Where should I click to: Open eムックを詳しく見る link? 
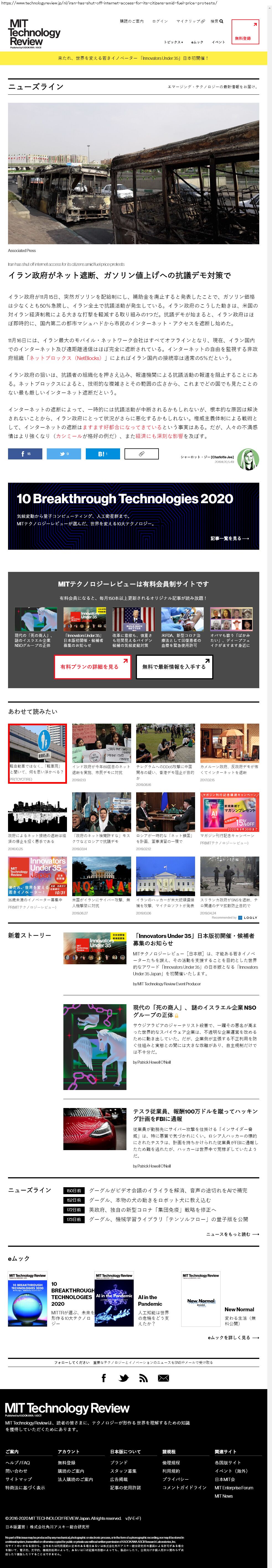(x=233, y=1337)
